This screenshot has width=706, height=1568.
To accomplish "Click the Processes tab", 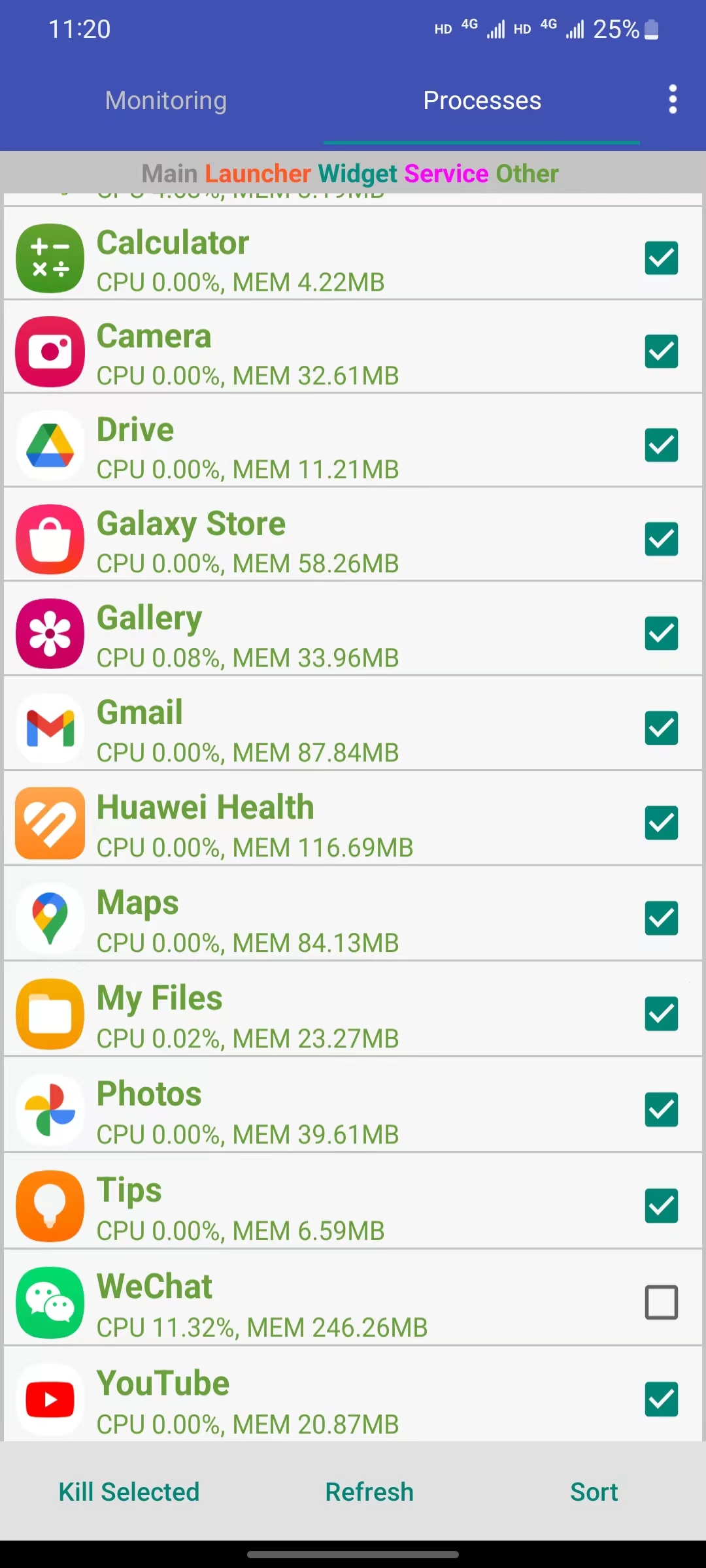I will [x=482, y=101].
